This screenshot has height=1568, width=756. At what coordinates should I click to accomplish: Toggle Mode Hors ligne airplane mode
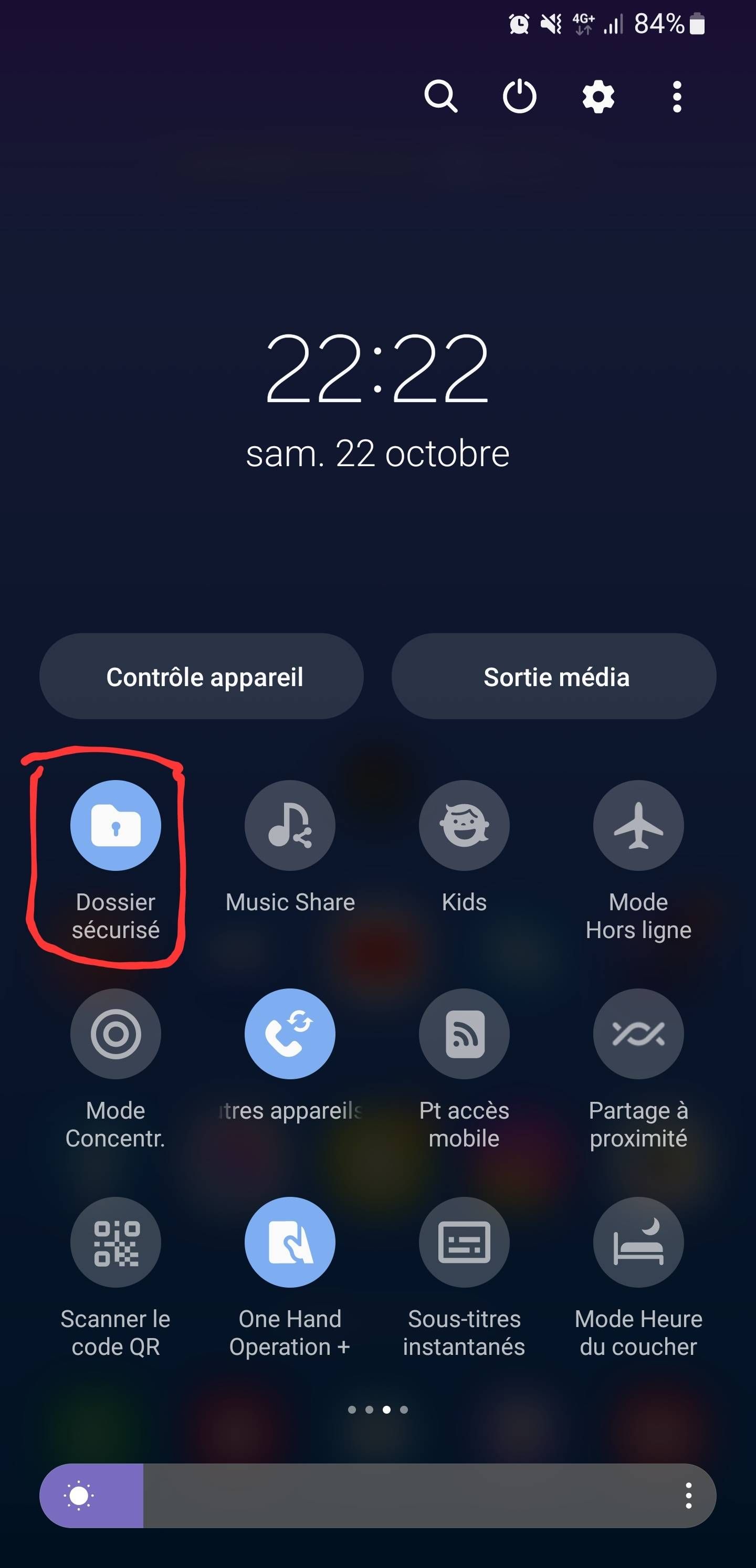(638, 825)
